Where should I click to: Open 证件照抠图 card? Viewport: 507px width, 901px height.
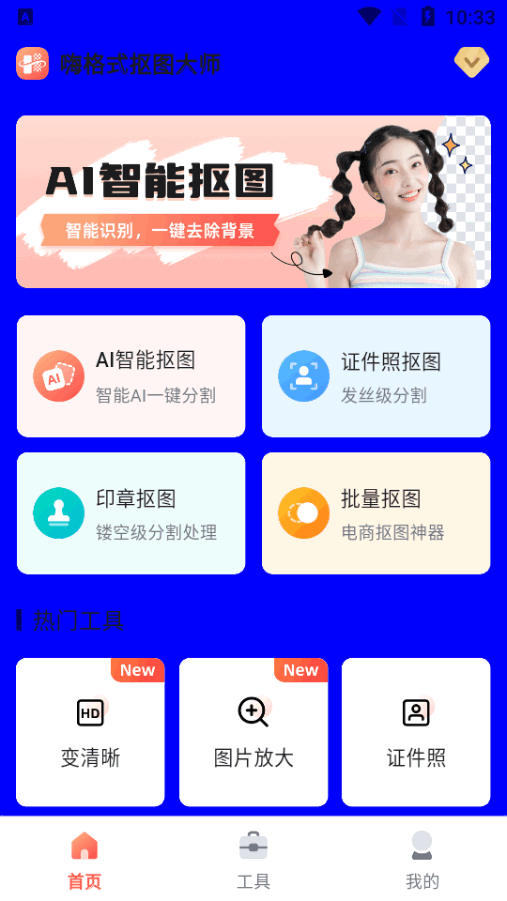[376, 376]
